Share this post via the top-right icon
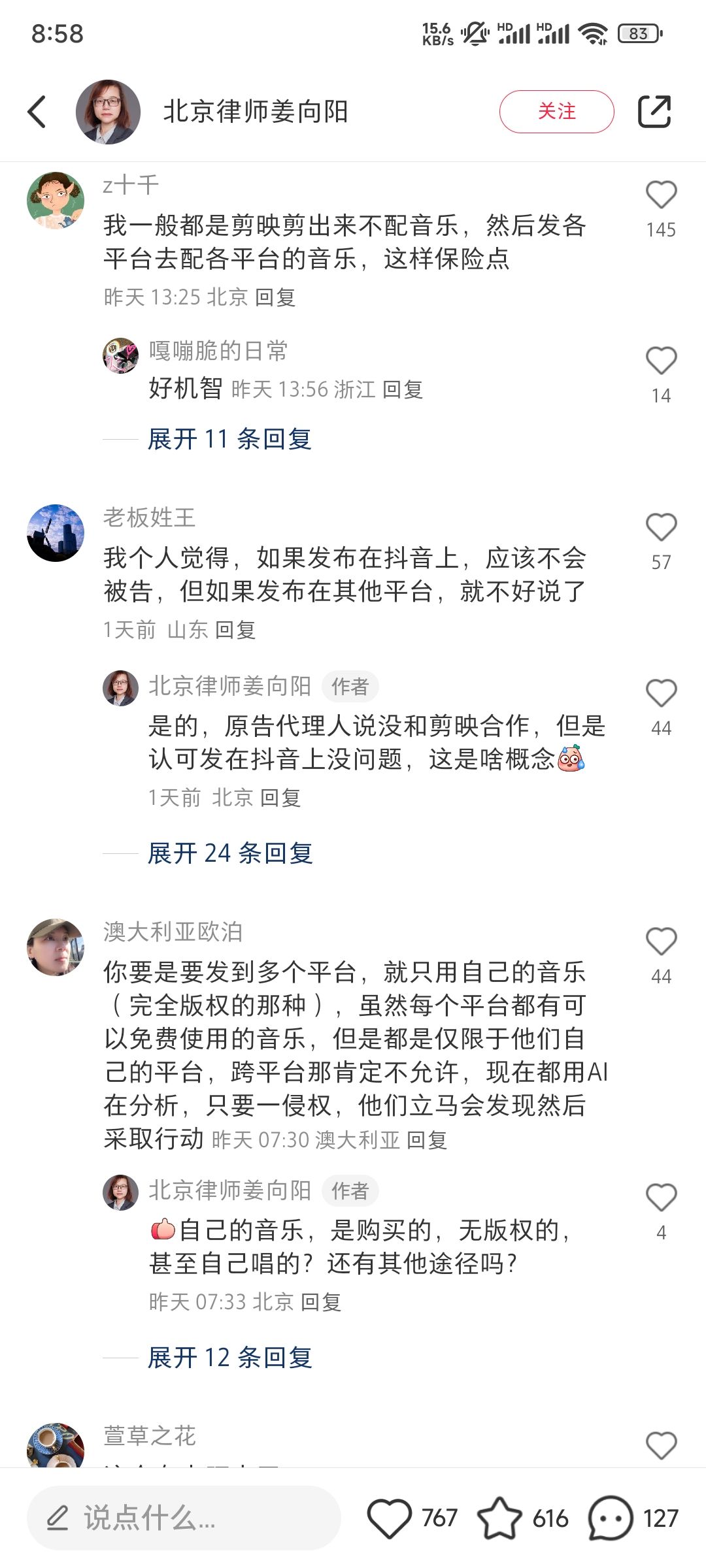The height and width of the screenshot is (1568, 706). pyautogui.click(x=654, y=112)
